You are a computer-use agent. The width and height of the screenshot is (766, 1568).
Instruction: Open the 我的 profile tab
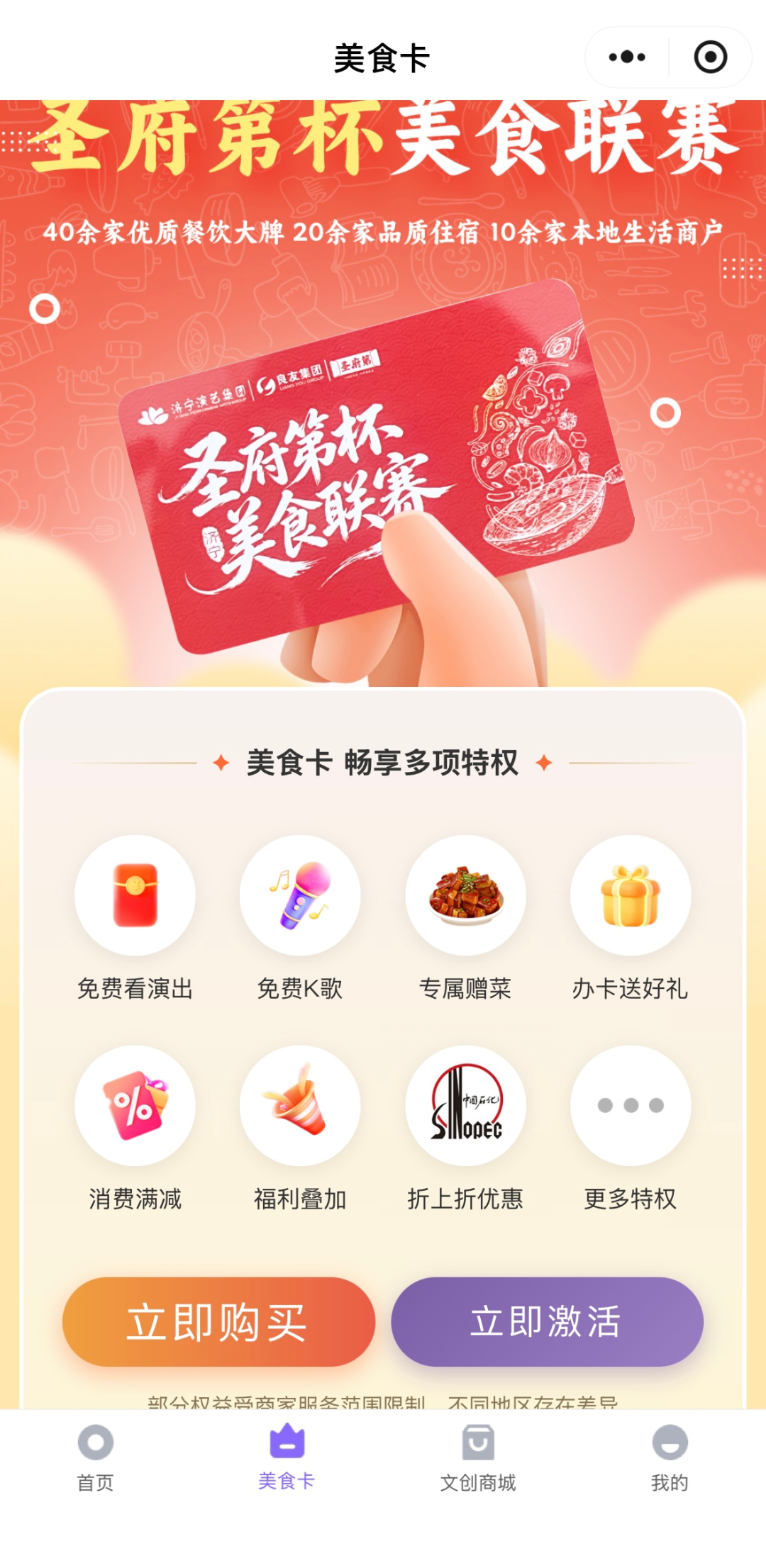[x=670, y=1457]
